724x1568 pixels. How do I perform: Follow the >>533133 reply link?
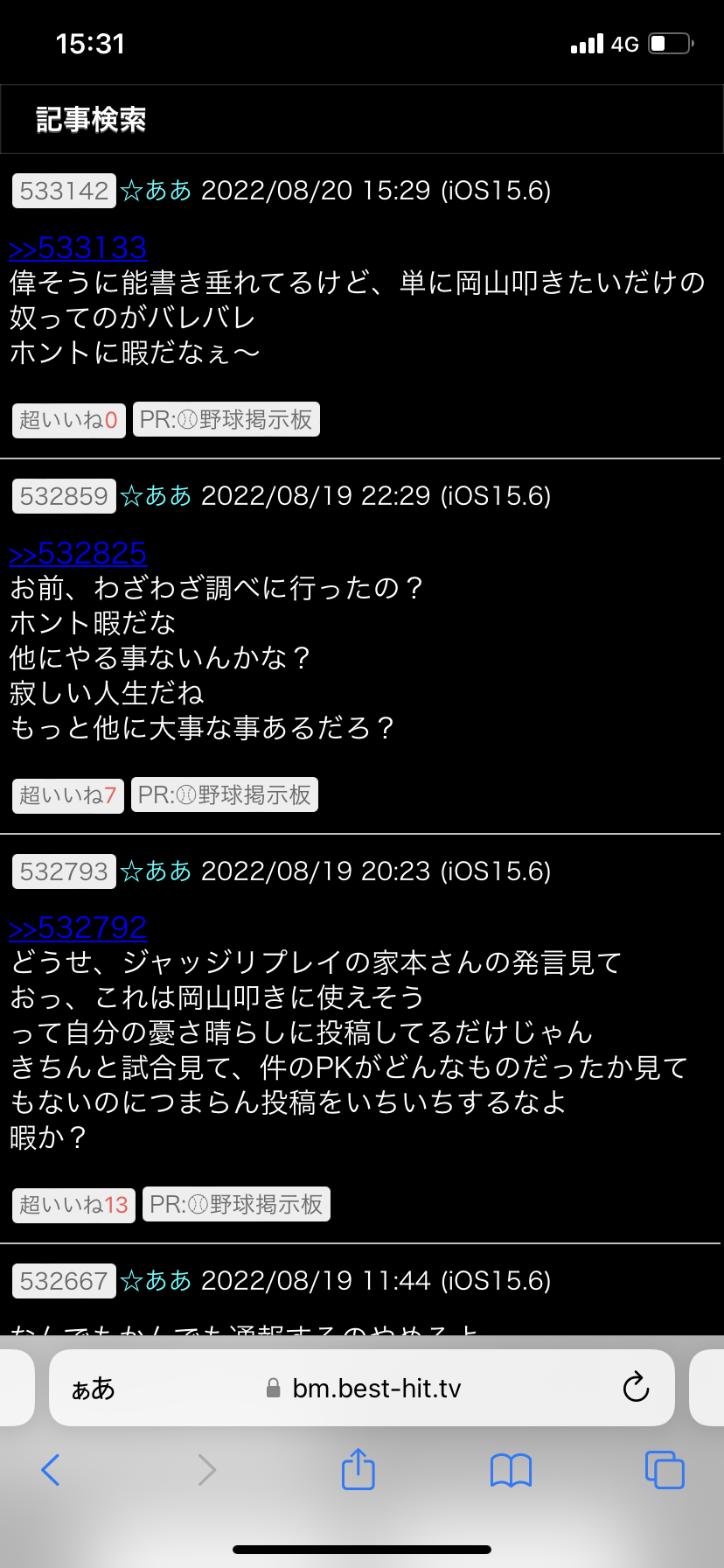tap(78, 248)
